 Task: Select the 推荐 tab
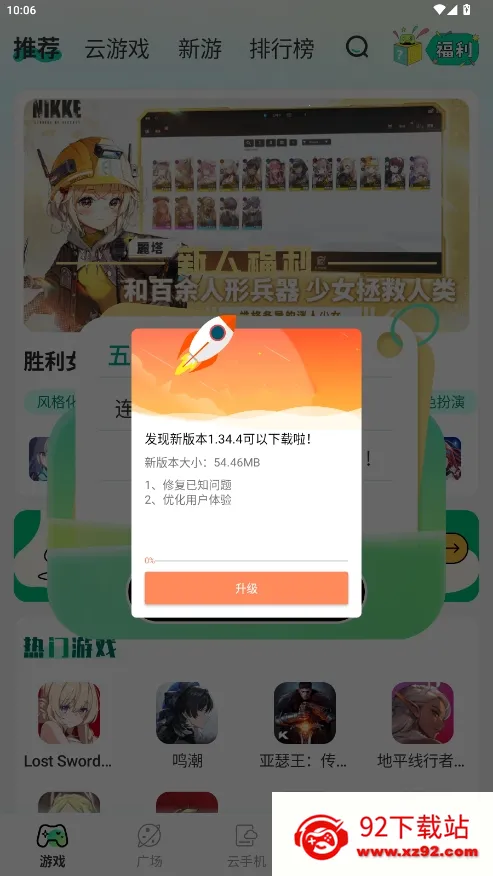[x=37, y=49]
